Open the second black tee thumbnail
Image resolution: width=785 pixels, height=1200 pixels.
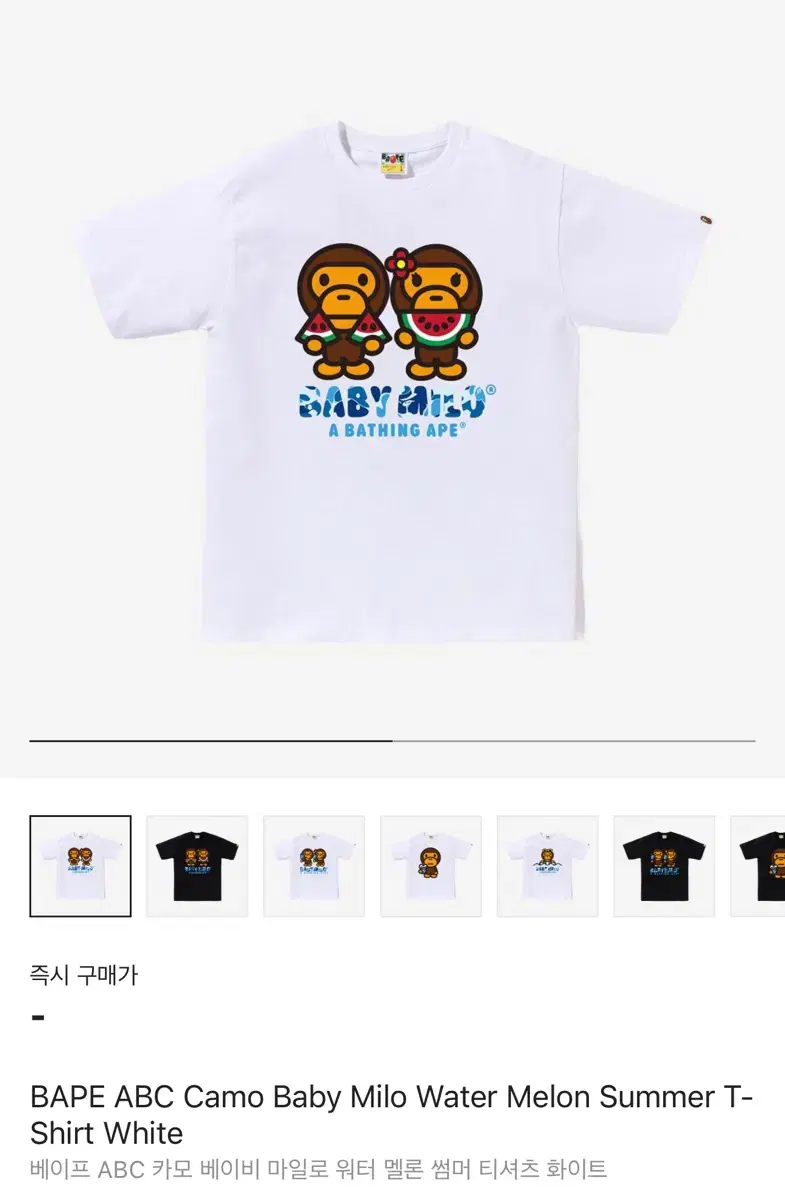click(x=198, y=865)
